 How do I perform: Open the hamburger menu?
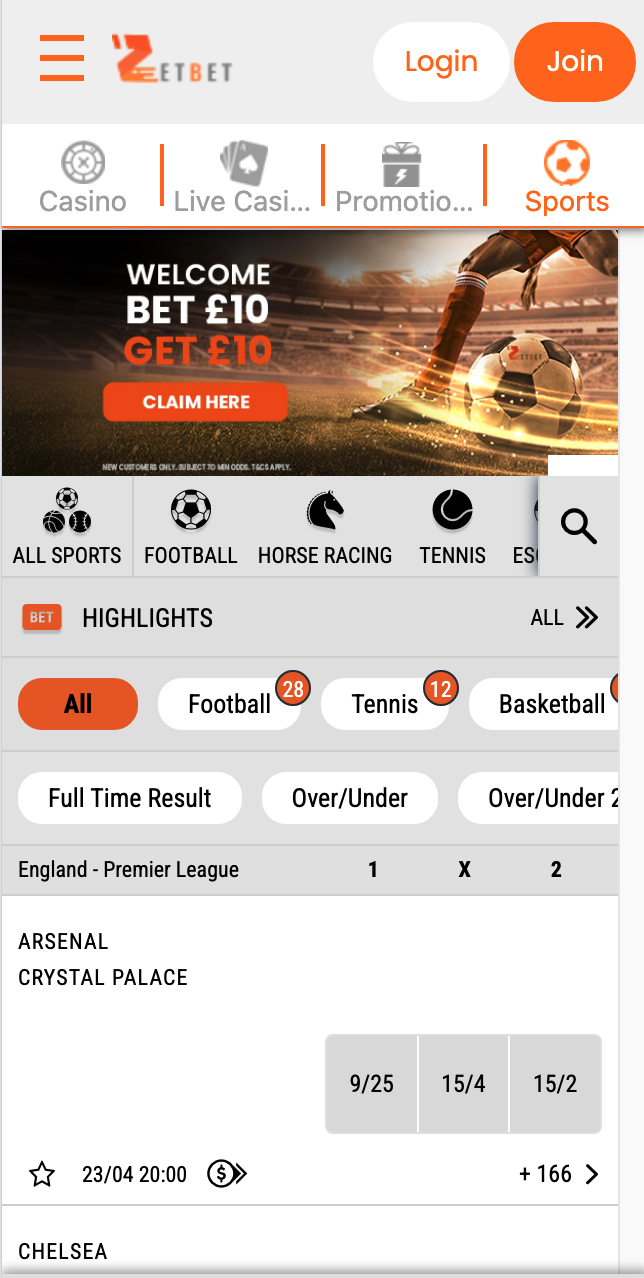pyautogui.click(x=62, y=58)
